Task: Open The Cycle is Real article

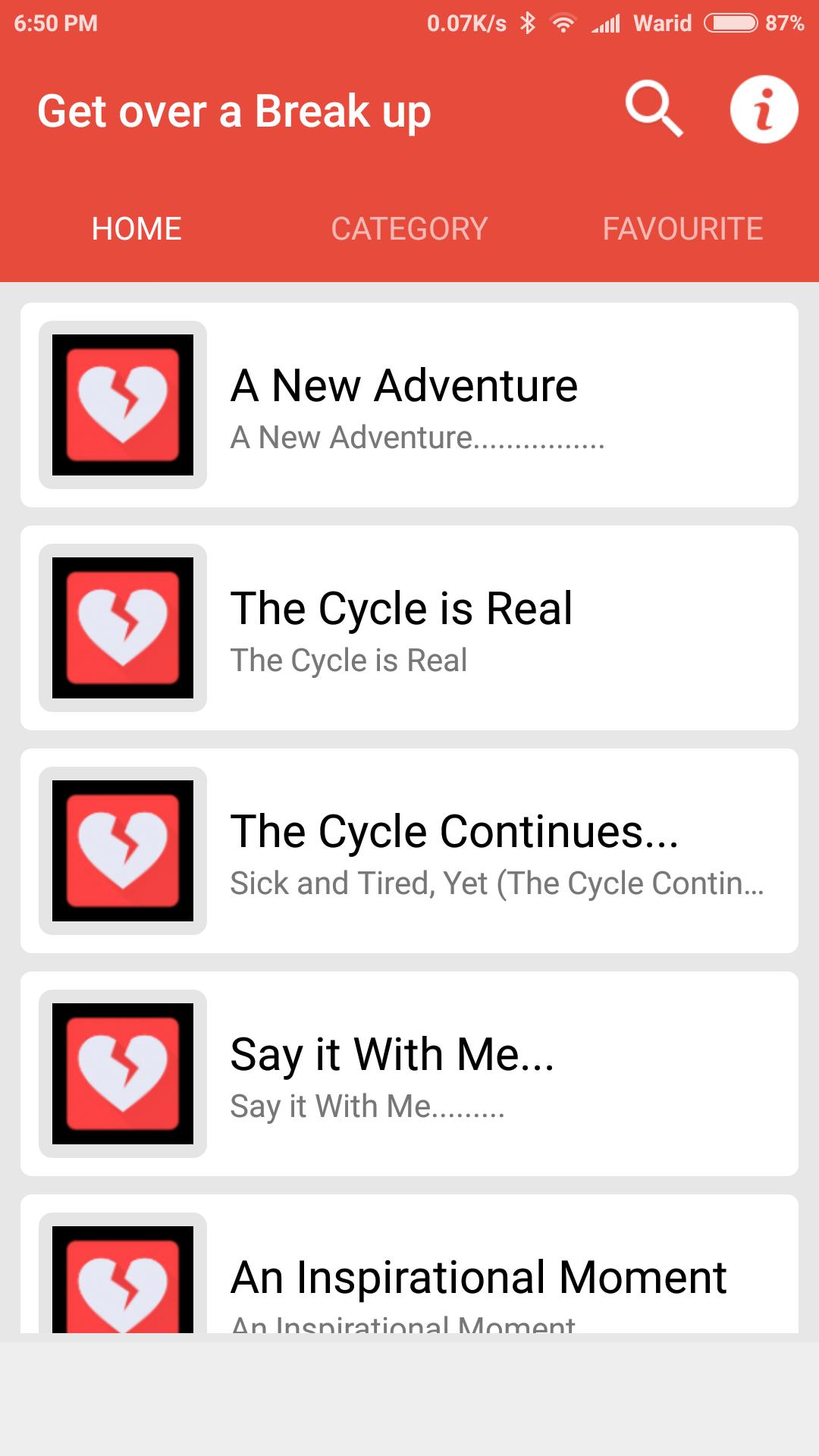Action: (409, 628)
